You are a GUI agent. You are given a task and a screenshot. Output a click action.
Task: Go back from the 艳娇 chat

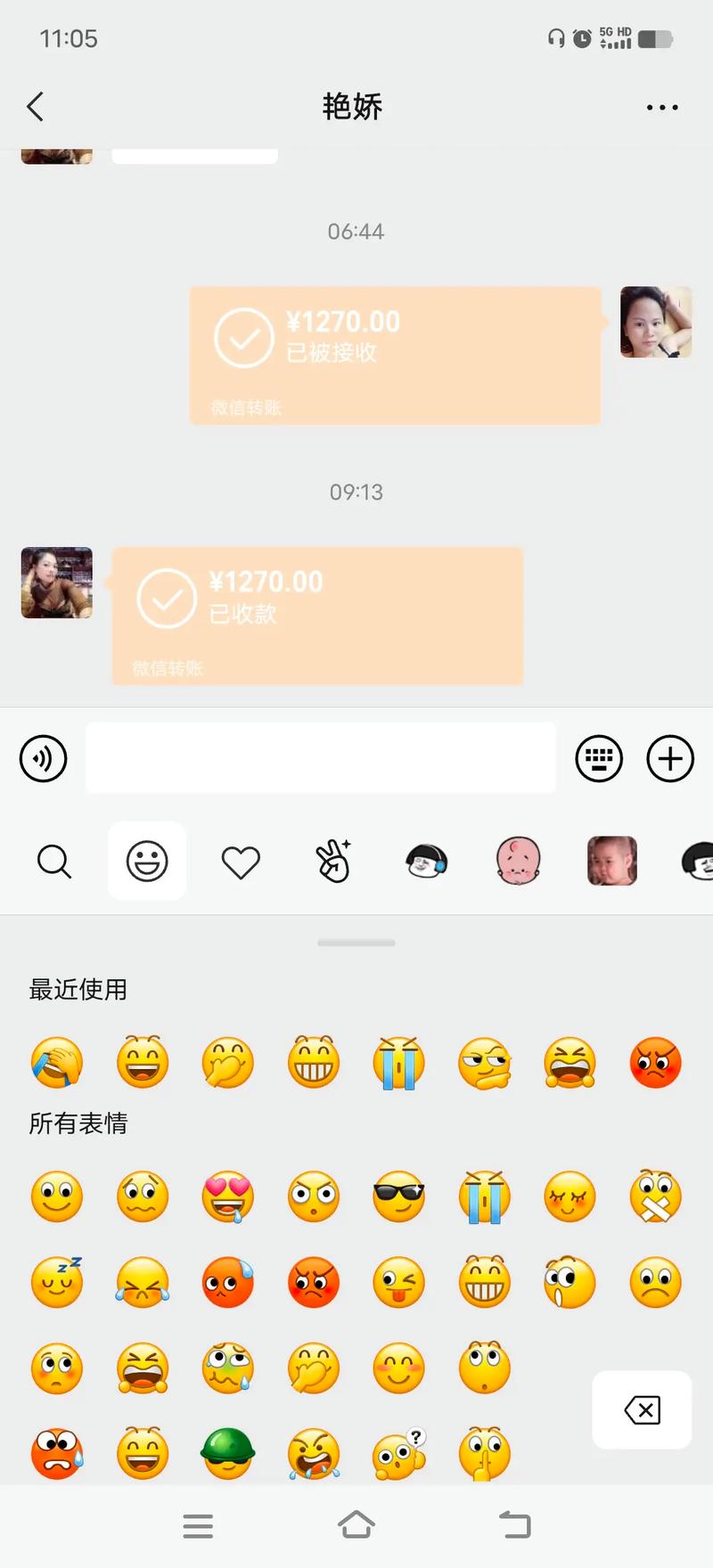[x=36, y=107]
